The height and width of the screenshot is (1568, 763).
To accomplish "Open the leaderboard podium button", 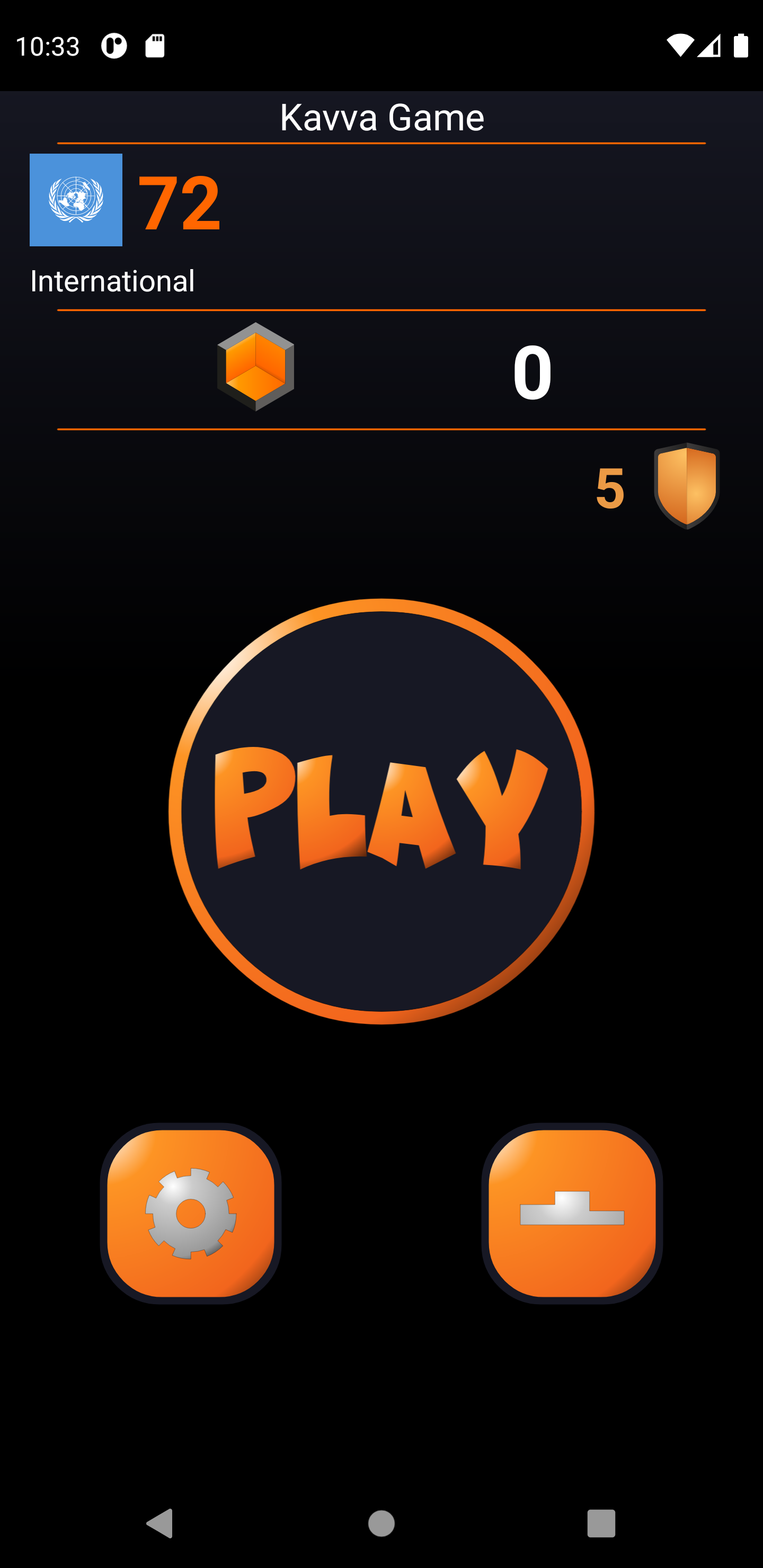I will tap(572, 1213).
